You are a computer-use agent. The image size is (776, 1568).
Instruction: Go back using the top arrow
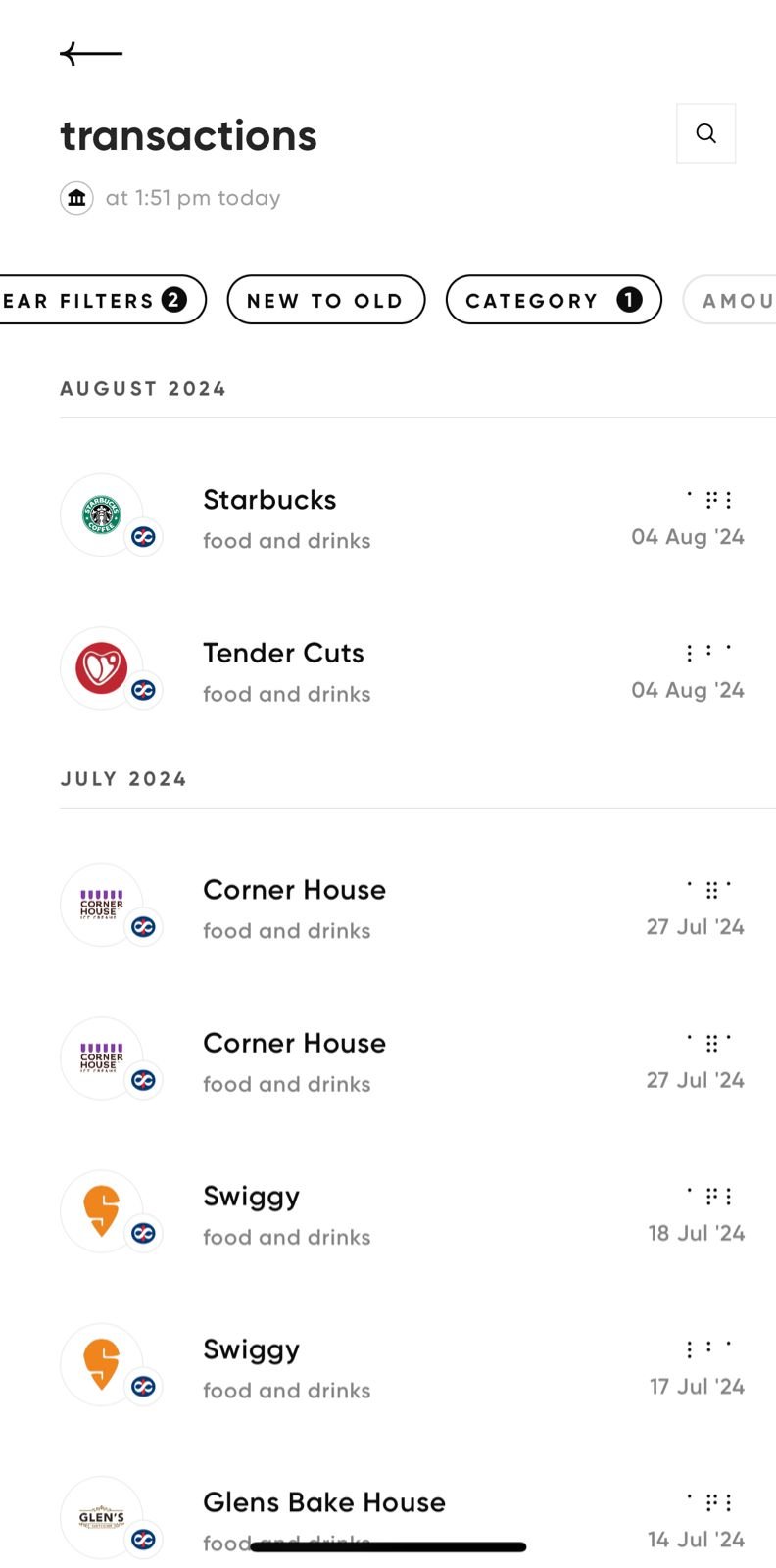(91, 53)
